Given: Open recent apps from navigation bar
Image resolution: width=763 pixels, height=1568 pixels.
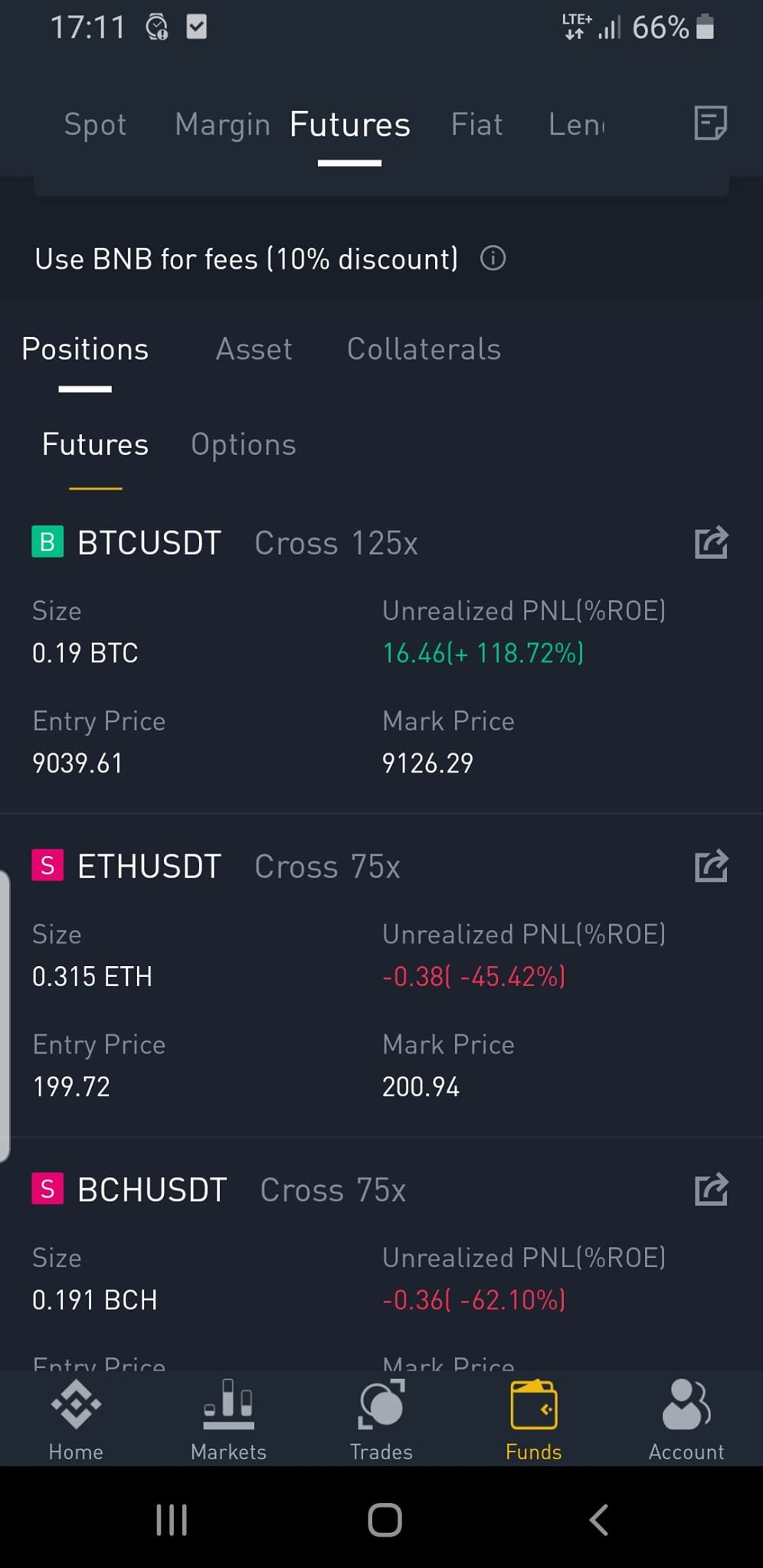Looking at the screenshot, I should pos(172,1520).
